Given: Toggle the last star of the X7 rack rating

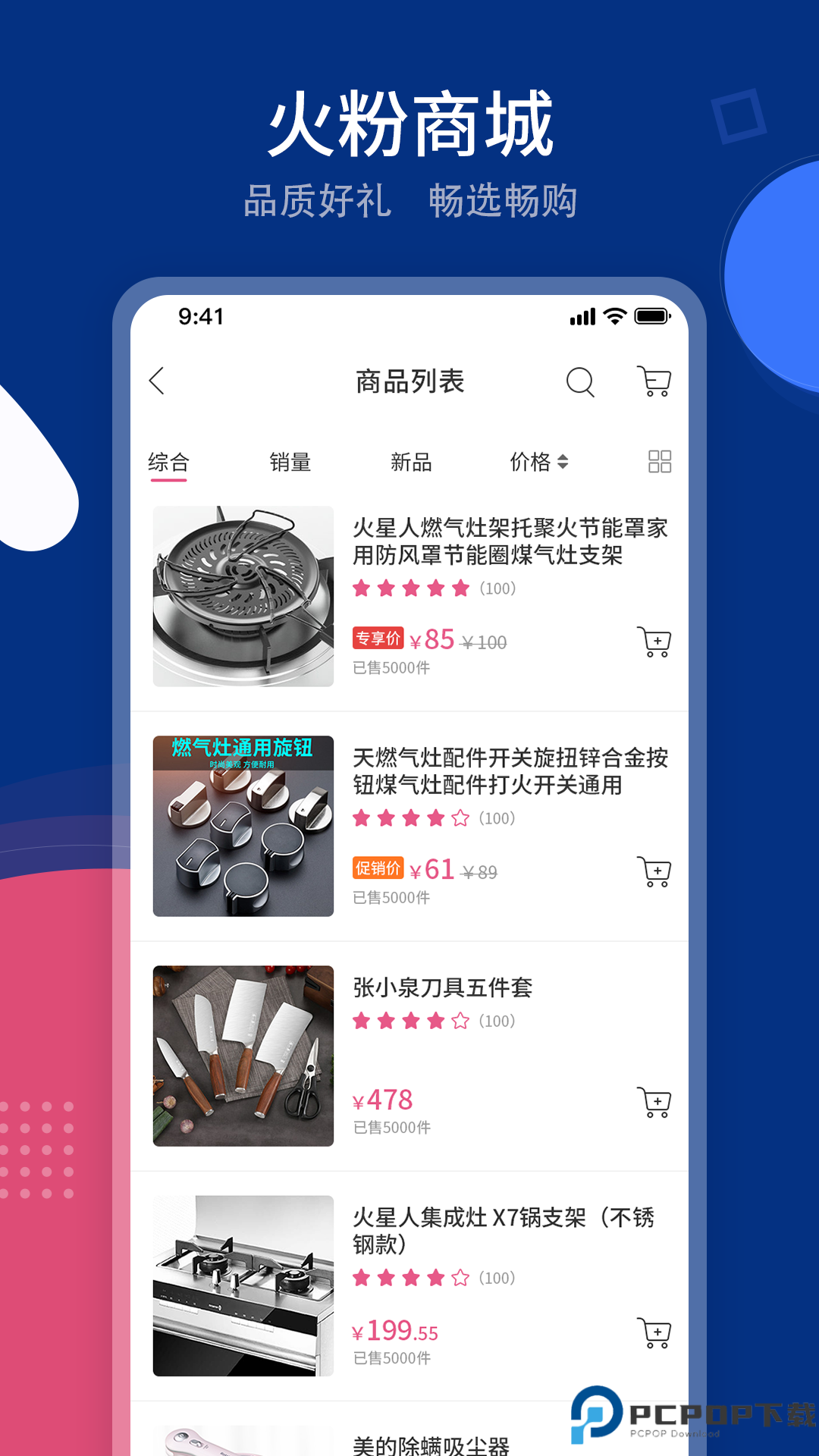Looking at the screenshot, I should (459, 1279).
